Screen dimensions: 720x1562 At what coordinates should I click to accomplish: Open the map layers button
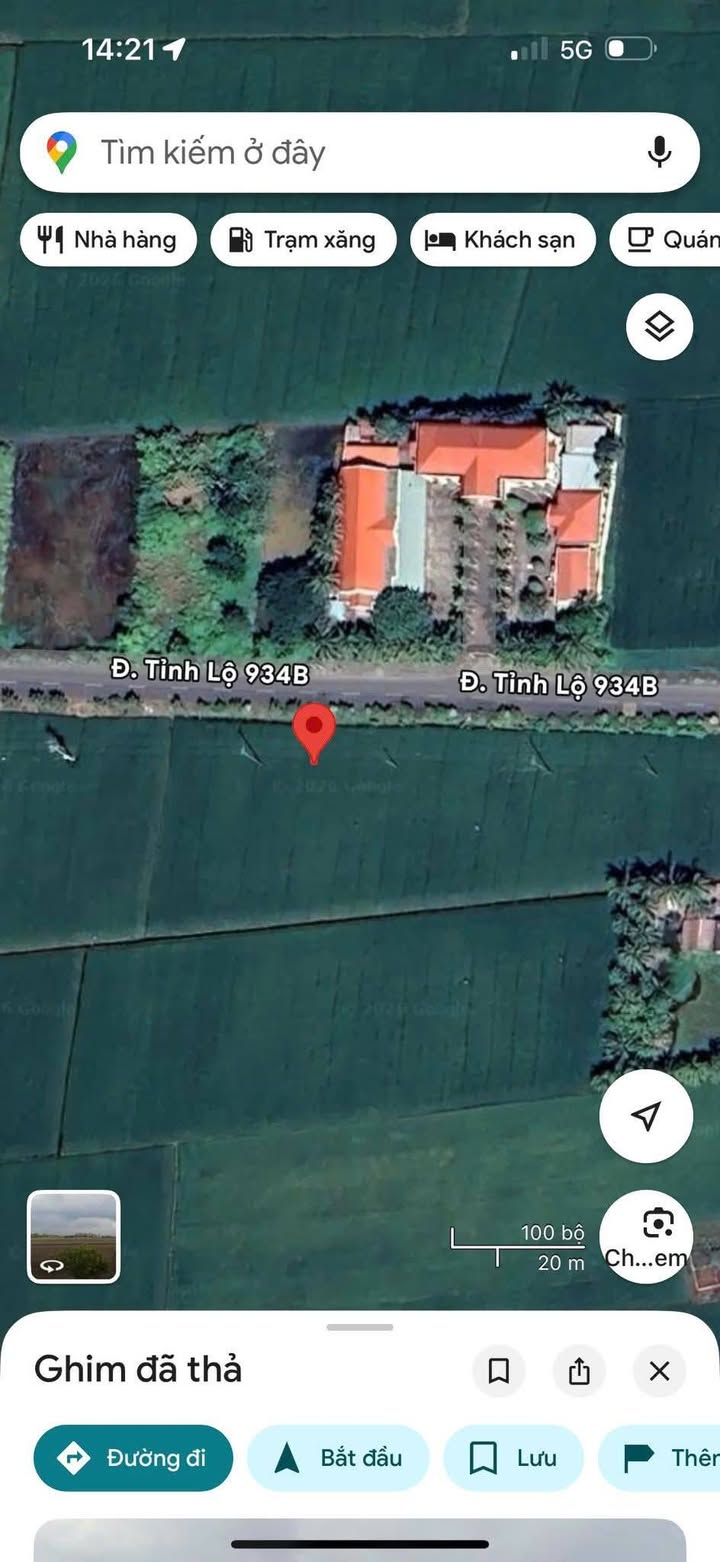(659, 326)
